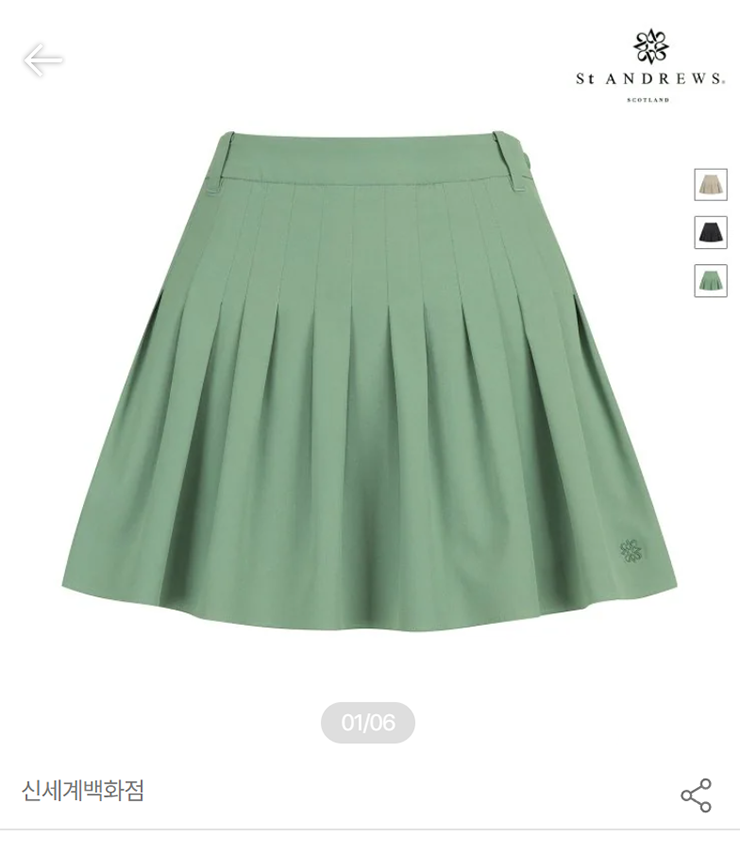Share this product
The height and width of the screenshot is (850, 740).
click(696, 795)
